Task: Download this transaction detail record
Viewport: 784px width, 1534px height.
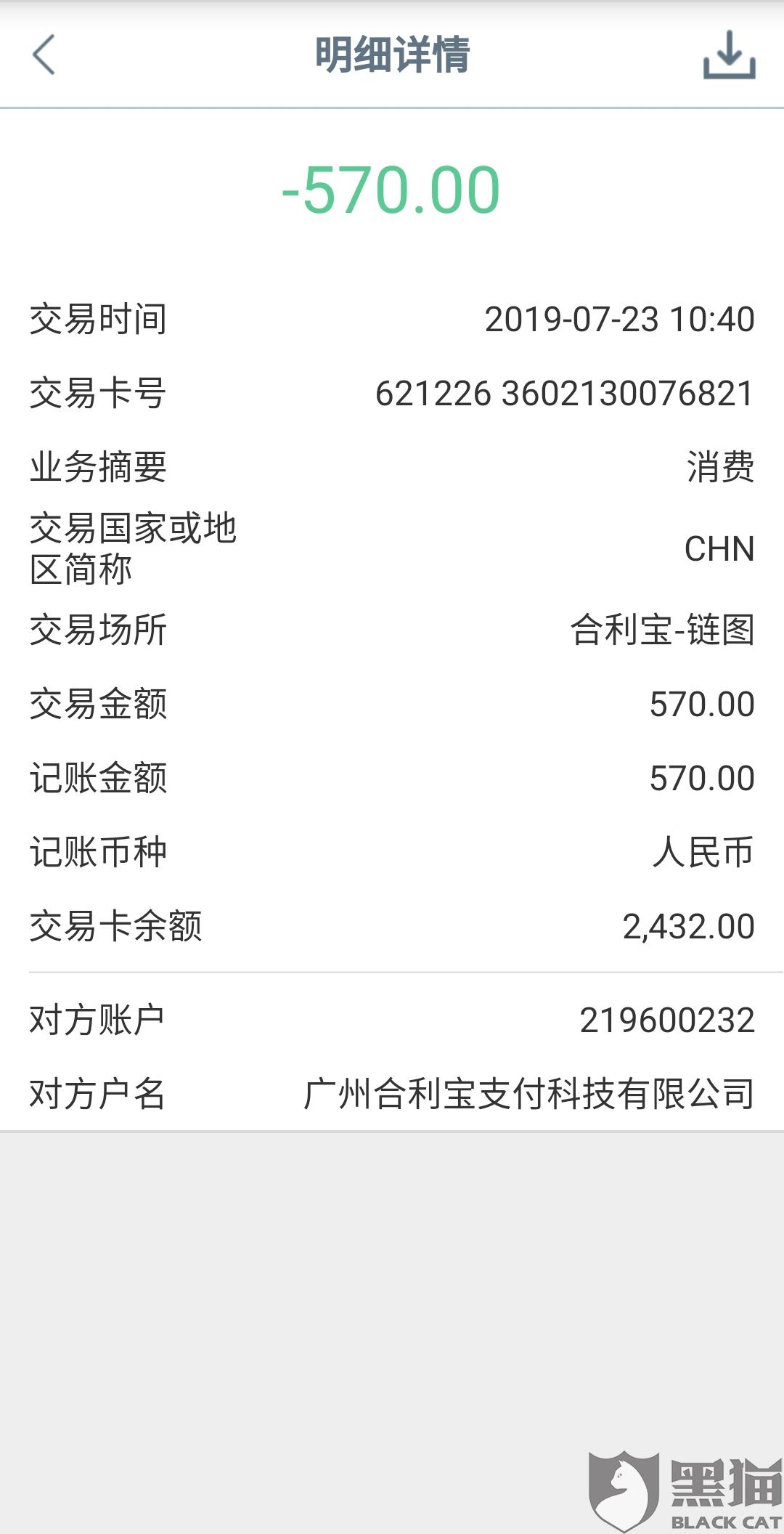Action: (x=729, y=54)
